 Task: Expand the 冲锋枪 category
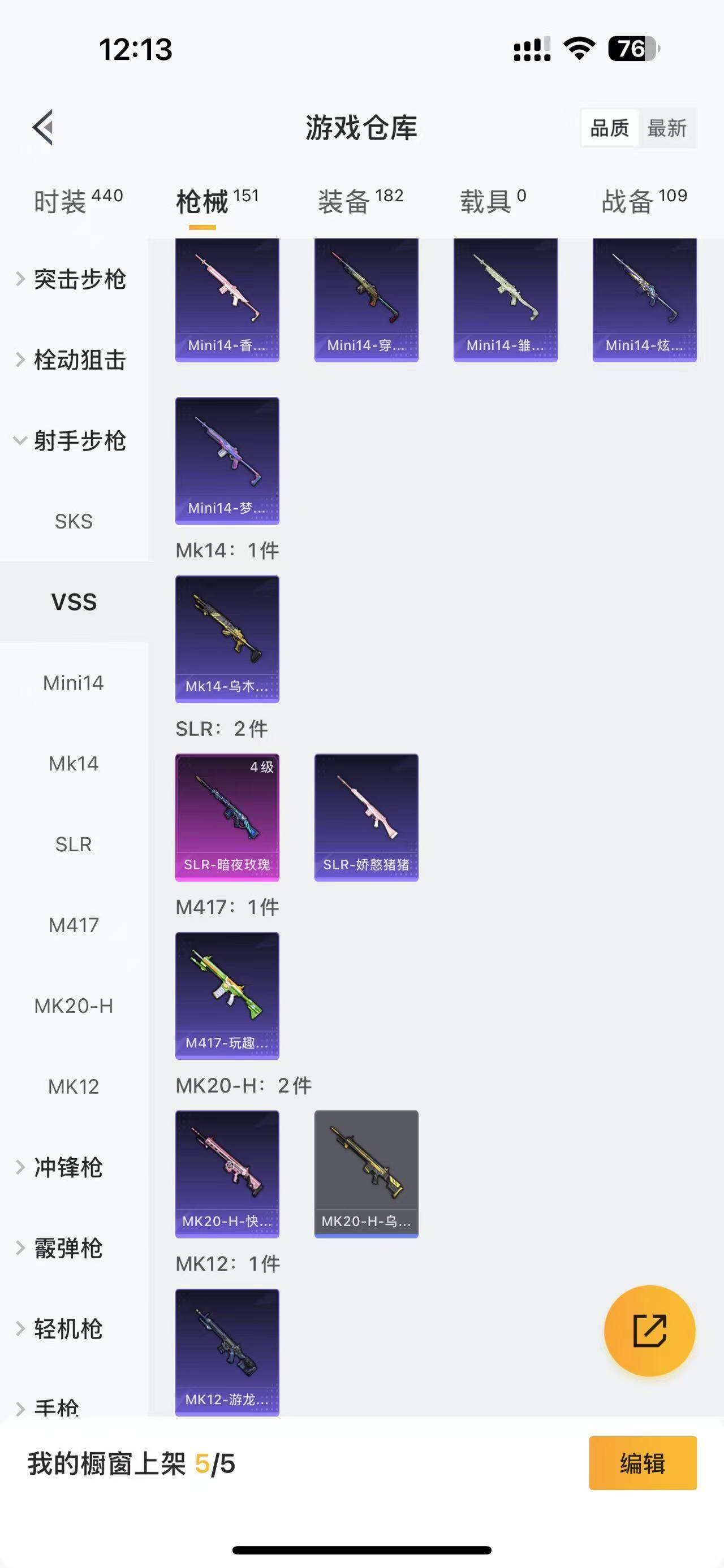coord(67,1167)
